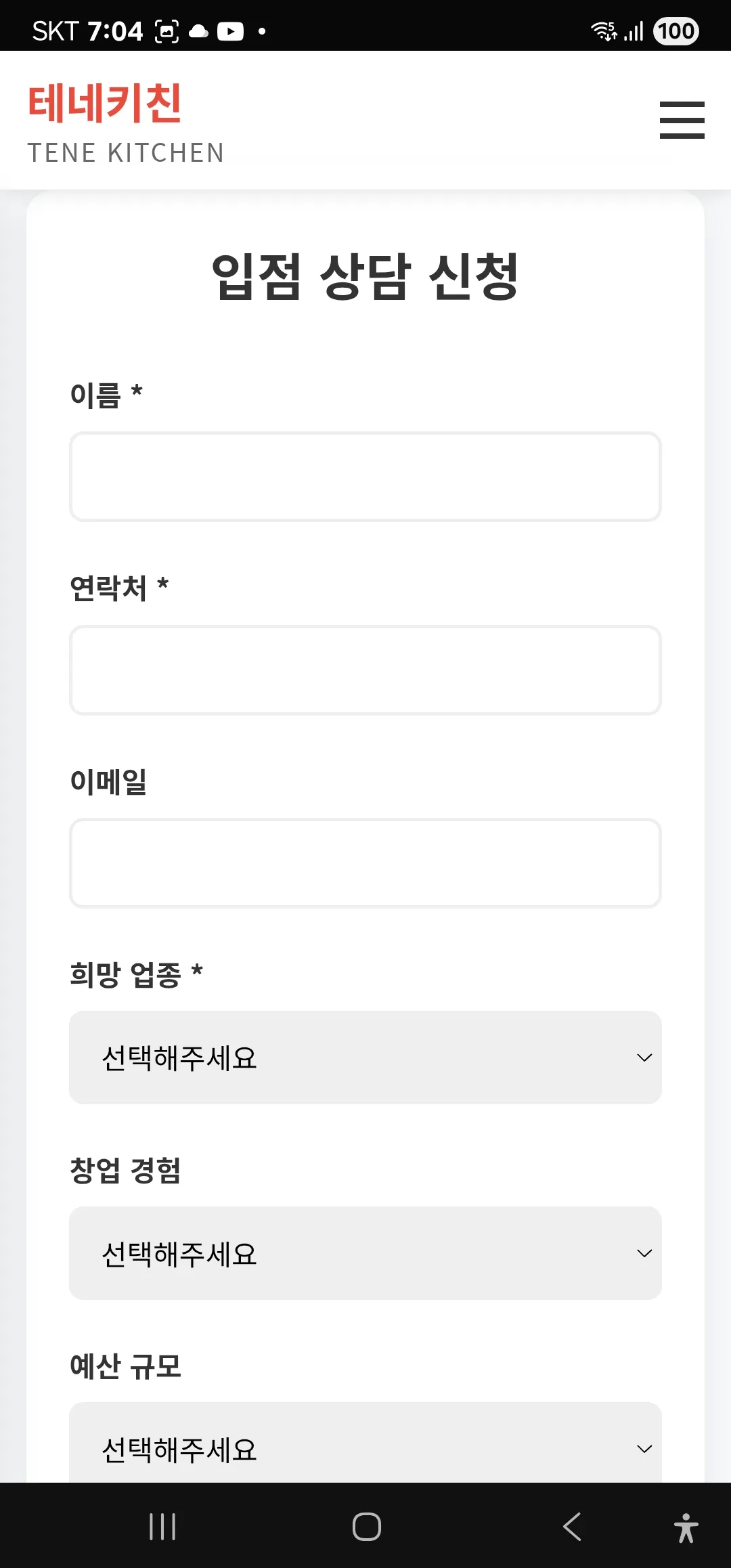Tap the YouTube notification icon in status bar
731x1568 pixels.
tap(230, 30)
